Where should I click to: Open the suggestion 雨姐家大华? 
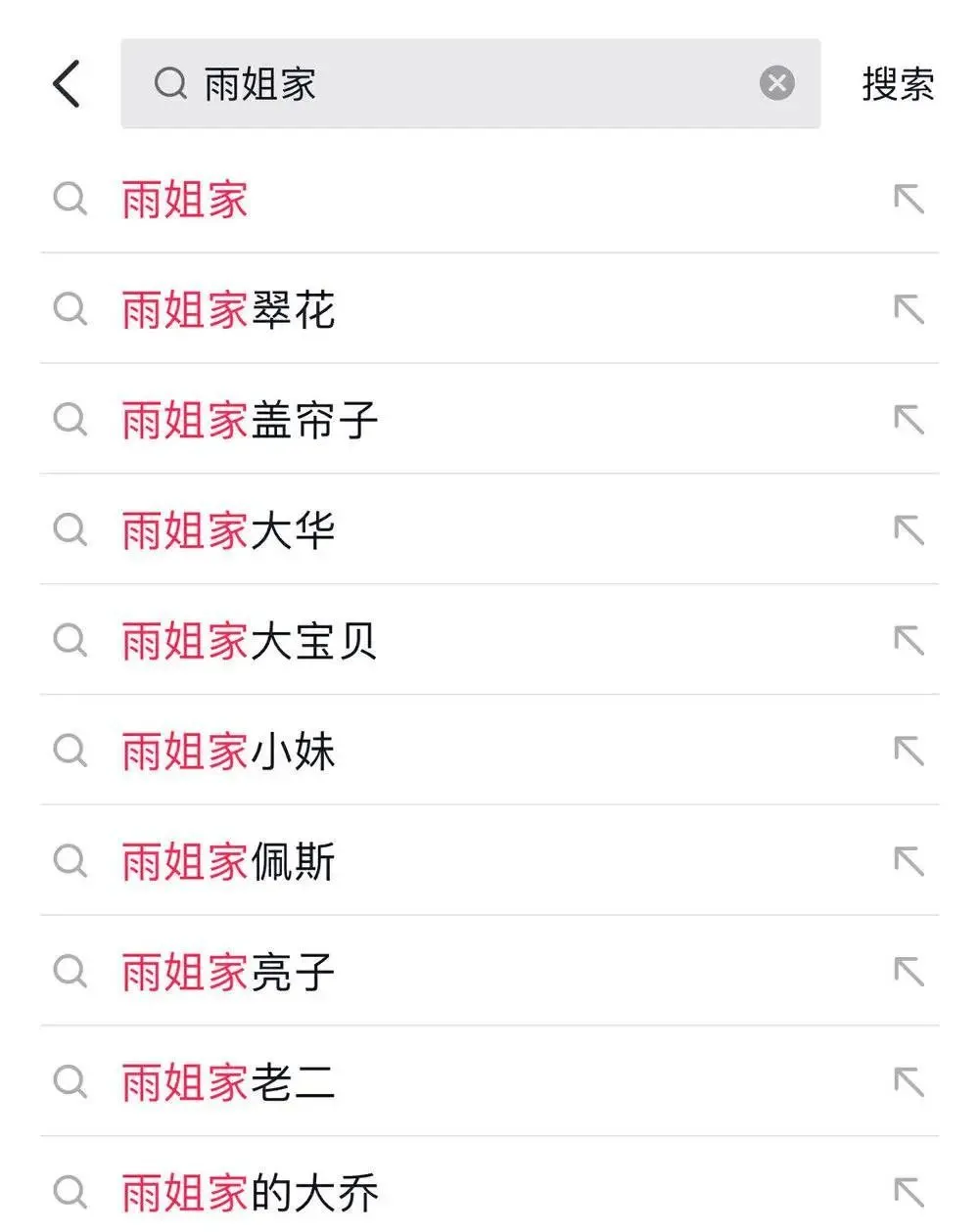(x=228, y=531)
